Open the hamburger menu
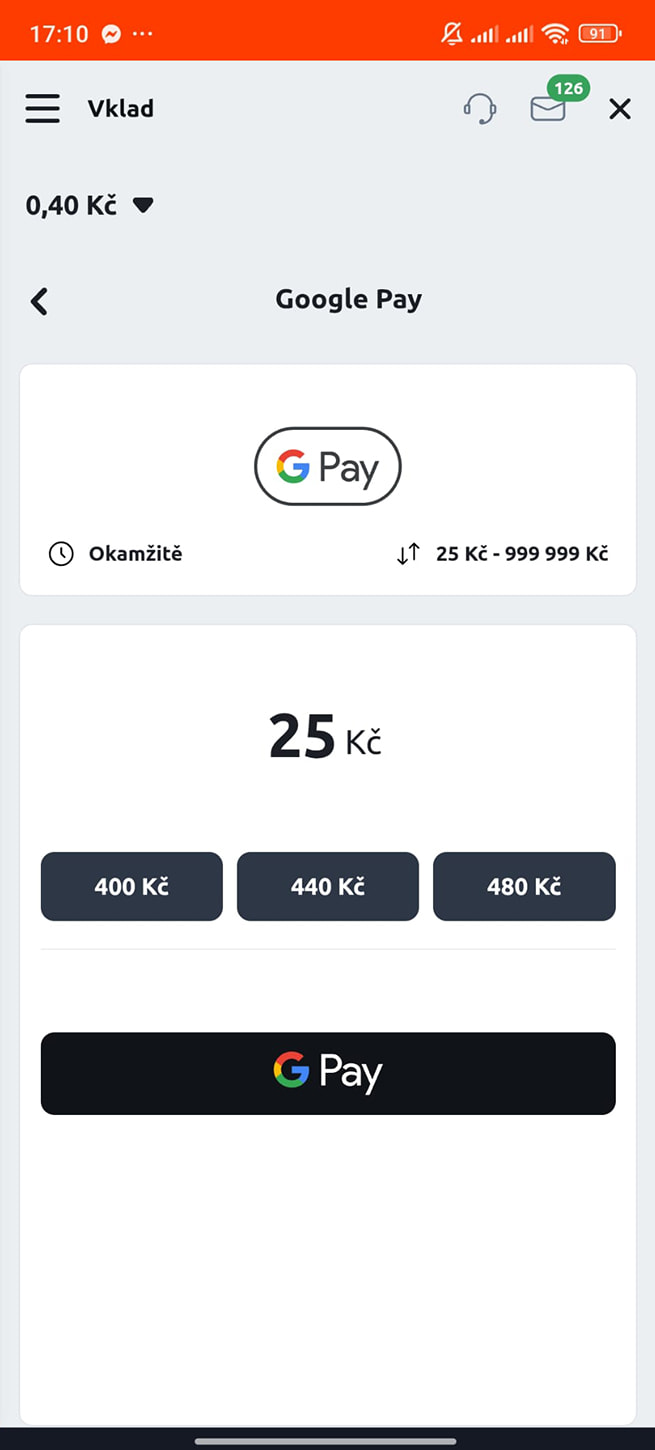The image size is (655, 1450). click(x=43, y=108)
